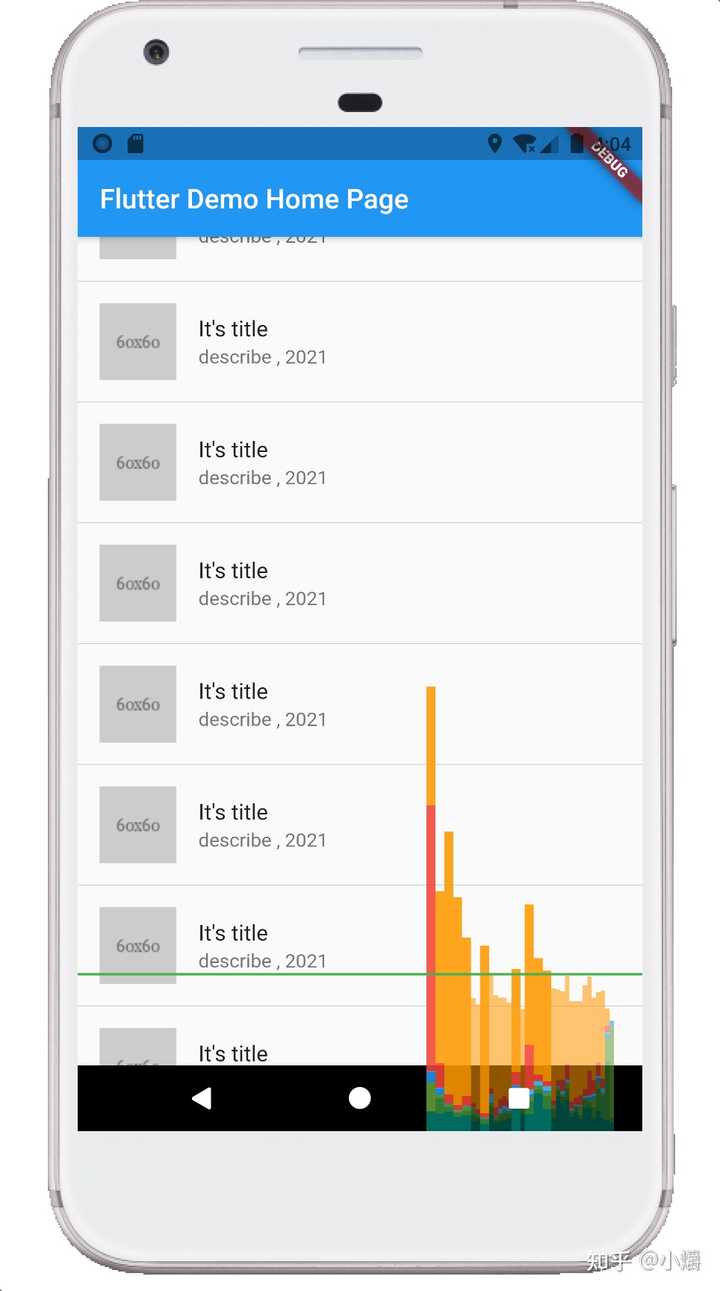Tap the Android back navigation icon
720x1291 pixels.
point(201,1097)
